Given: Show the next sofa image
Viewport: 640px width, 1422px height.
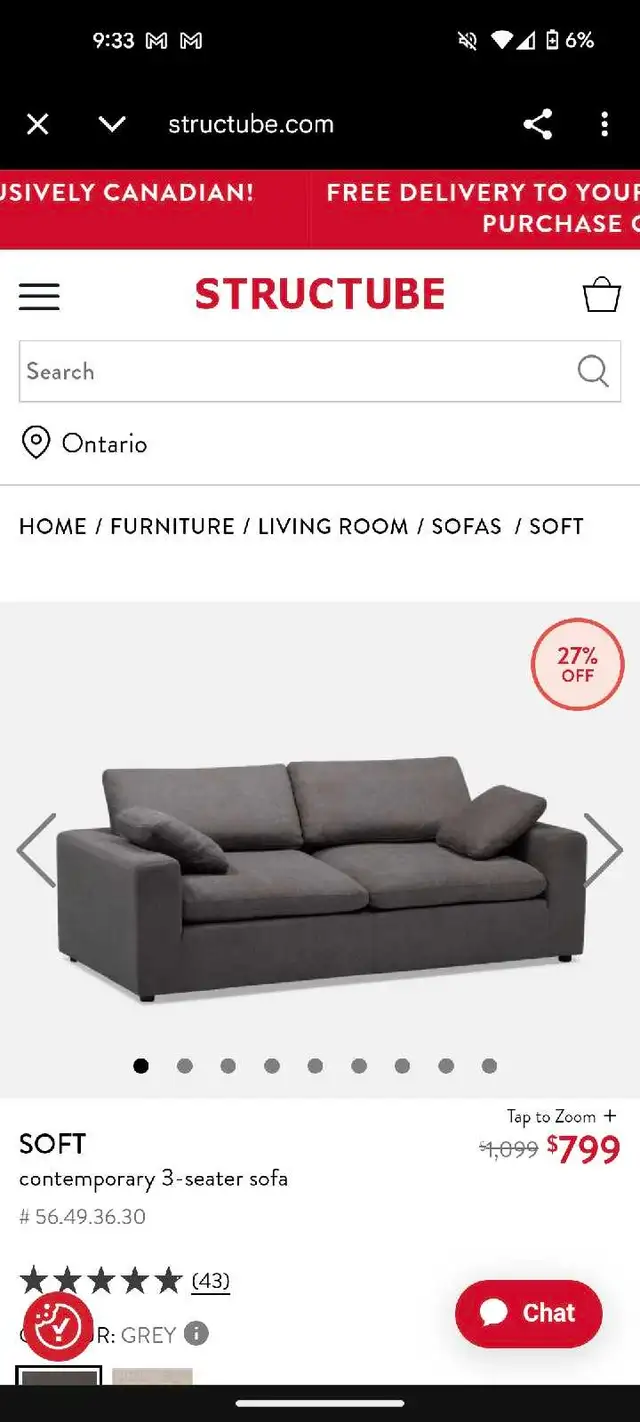Looking at the screenshot, I should click(603, 850).
